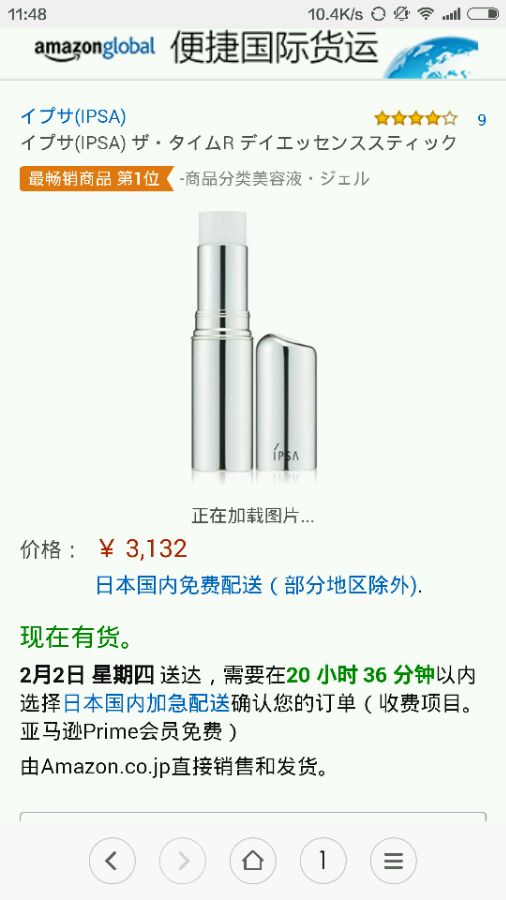
Task: Open the browser menu
Action: pos(393,860)
